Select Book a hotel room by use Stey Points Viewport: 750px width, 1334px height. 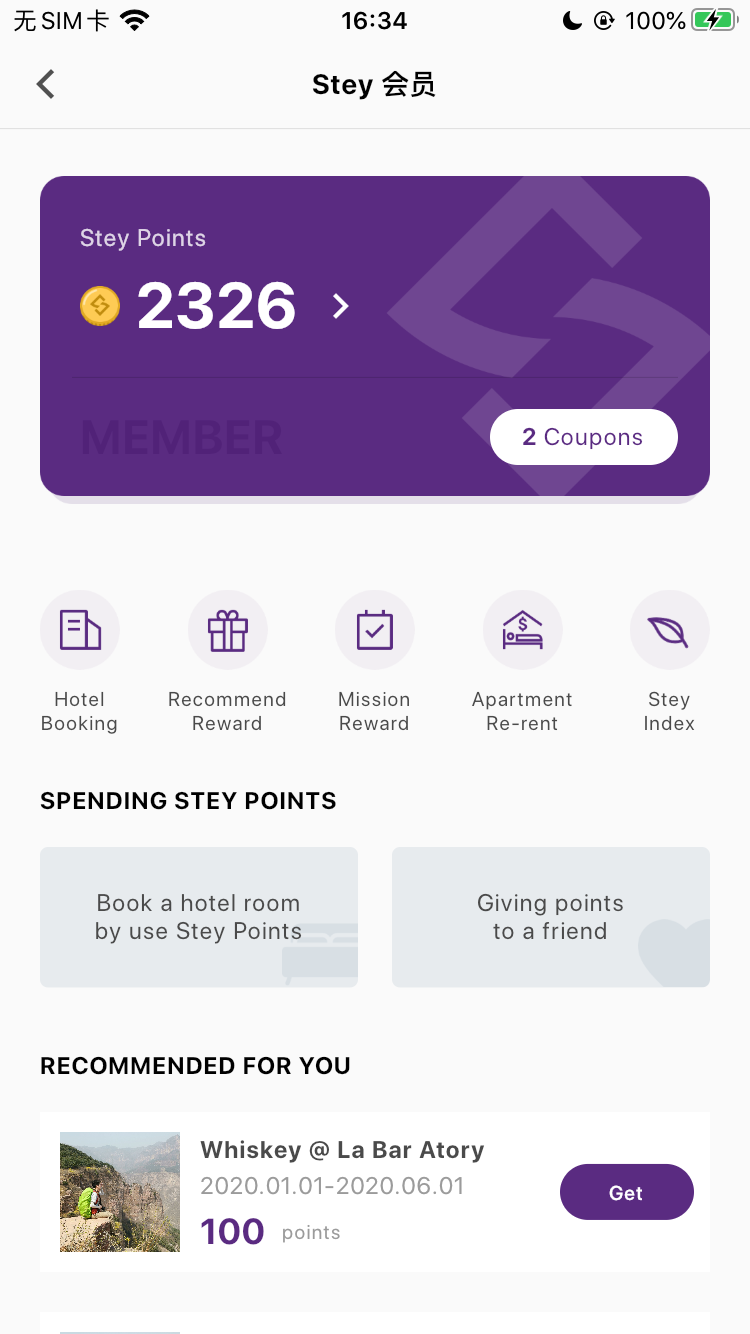[198, 916]
